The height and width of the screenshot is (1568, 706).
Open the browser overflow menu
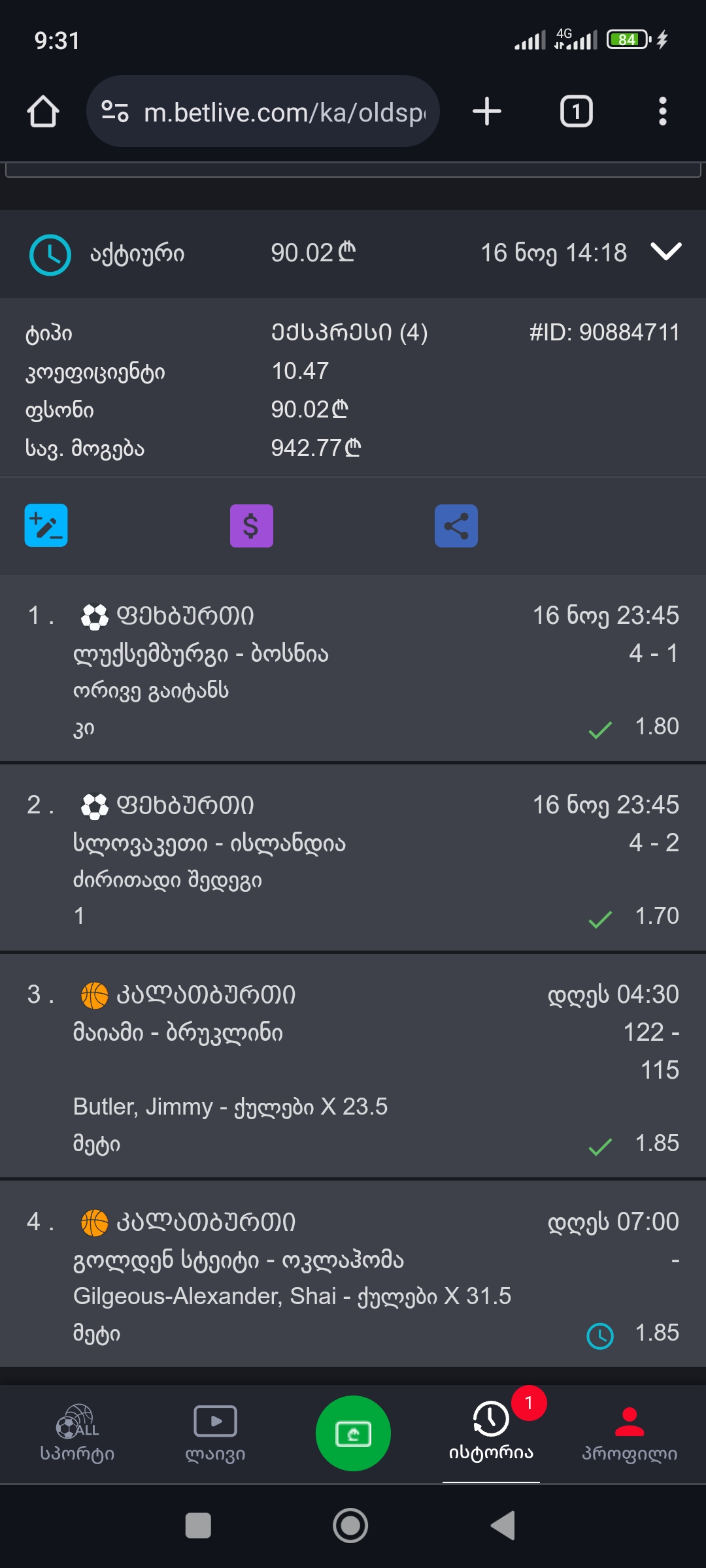point(662,112)
